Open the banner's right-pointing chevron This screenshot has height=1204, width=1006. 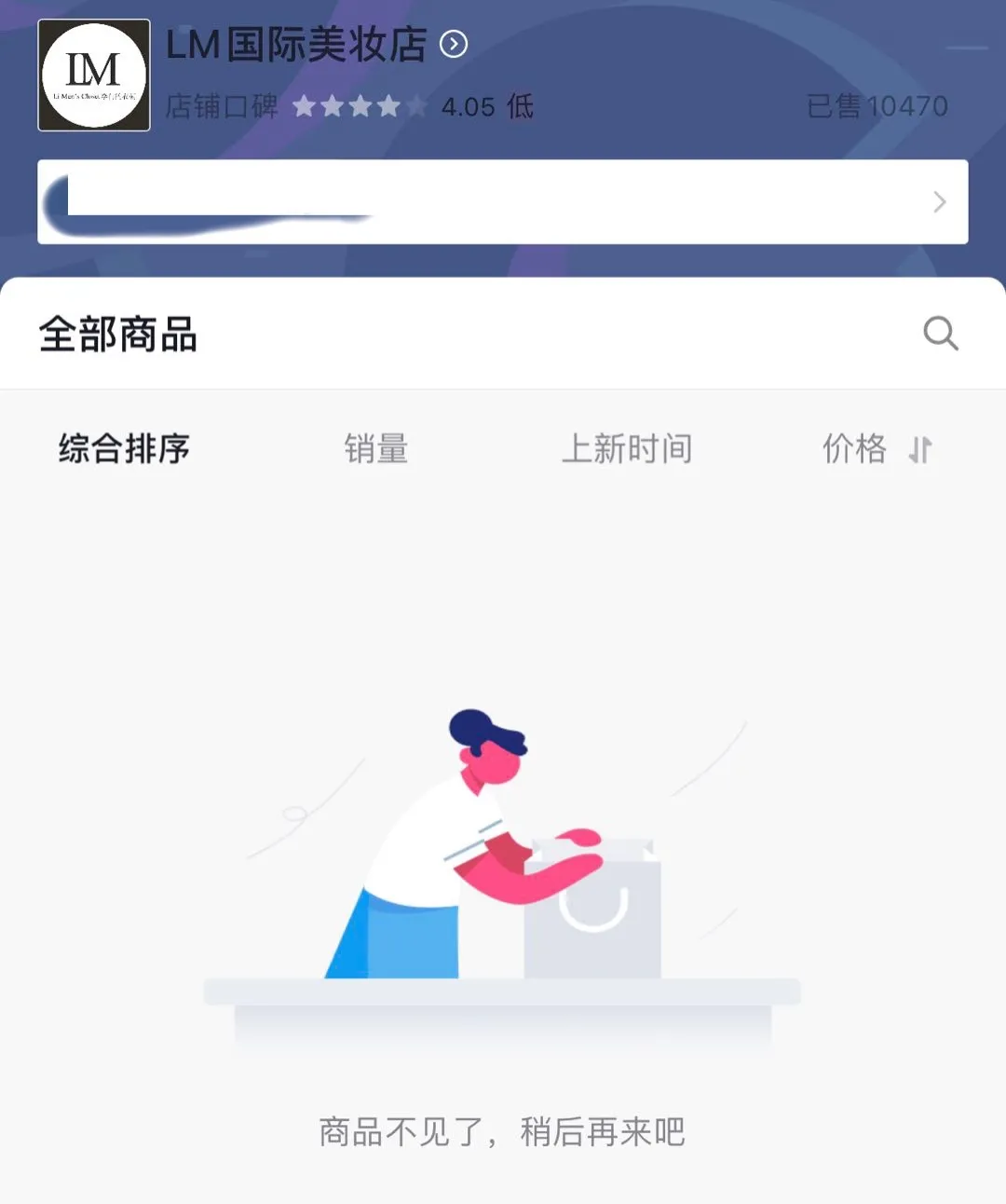(x=939, y=202)
